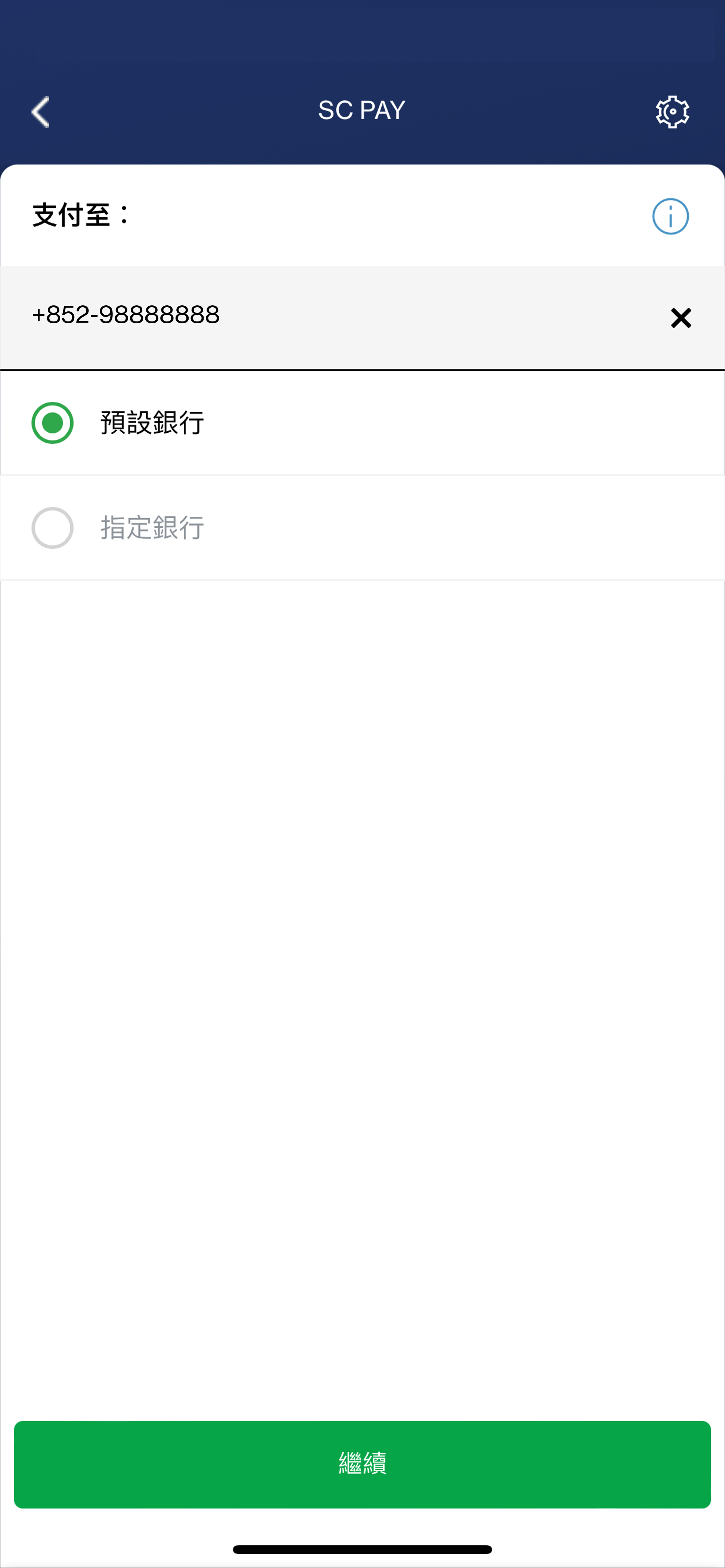Navigate back using the chevron icon
Screen dimensions: 725x1568
(x=40, y=111)
